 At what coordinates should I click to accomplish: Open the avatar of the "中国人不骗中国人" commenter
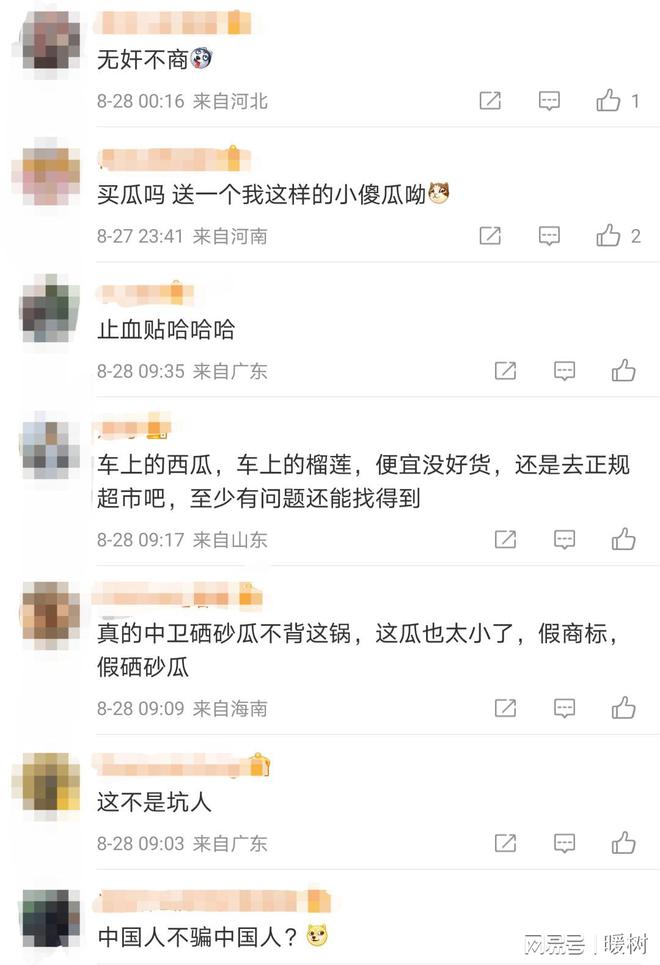pyautogui.click(x=50, y=918)
